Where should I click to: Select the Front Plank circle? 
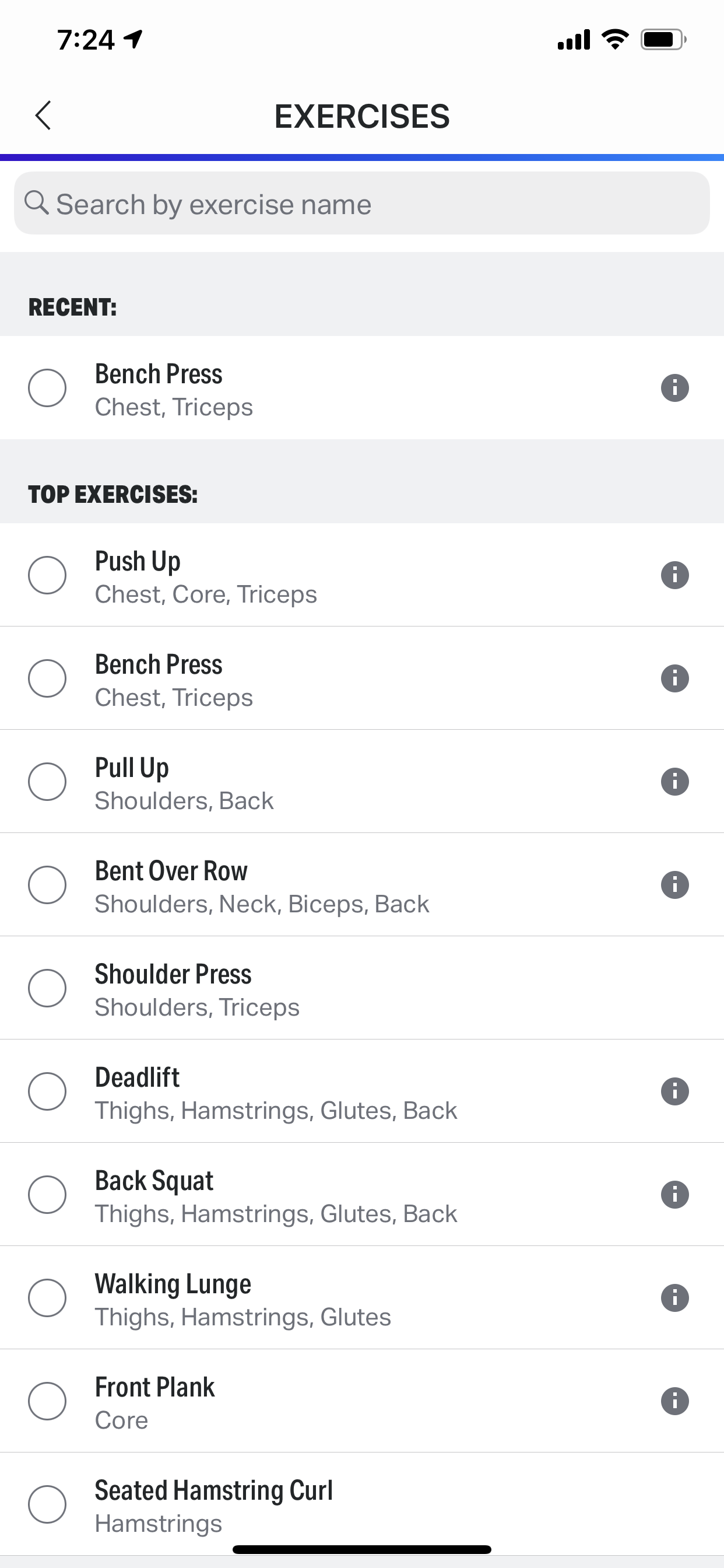47,1401
